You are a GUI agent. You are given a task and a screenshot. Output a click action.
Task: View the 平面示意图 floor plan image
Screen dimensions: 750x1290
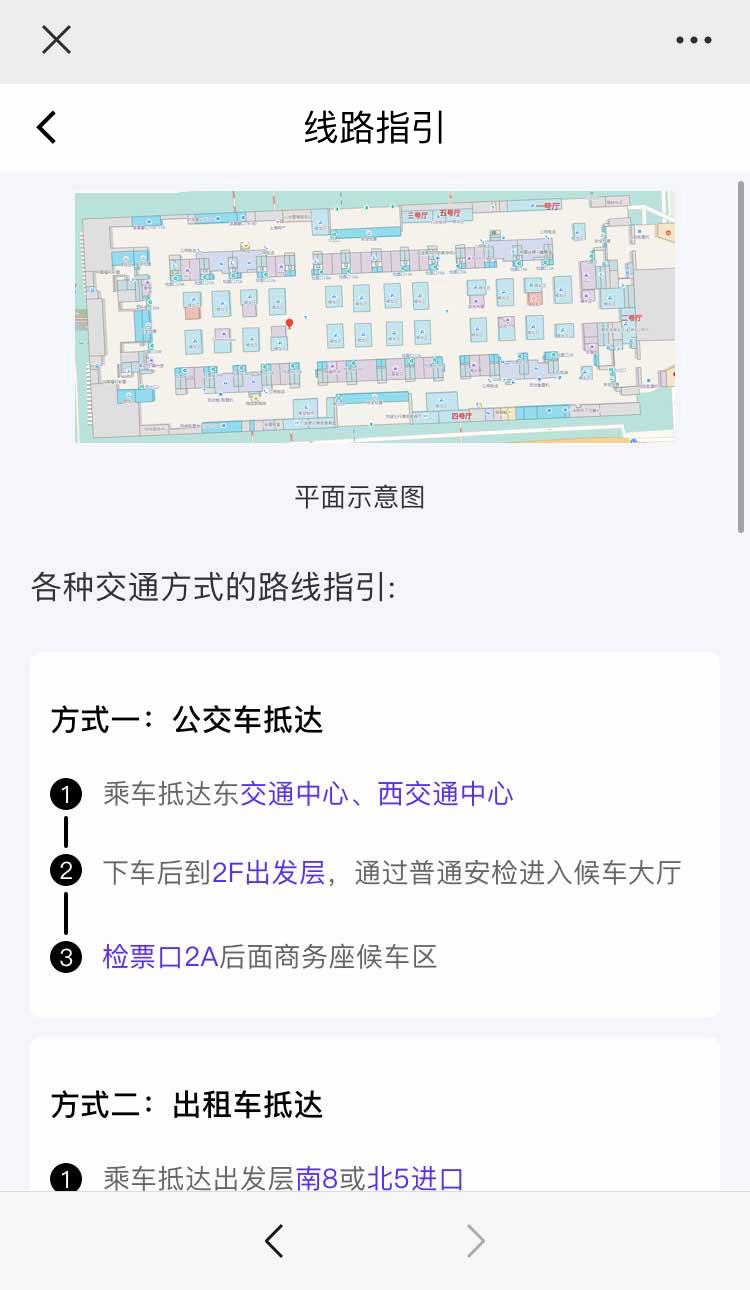tap(375, 318)
